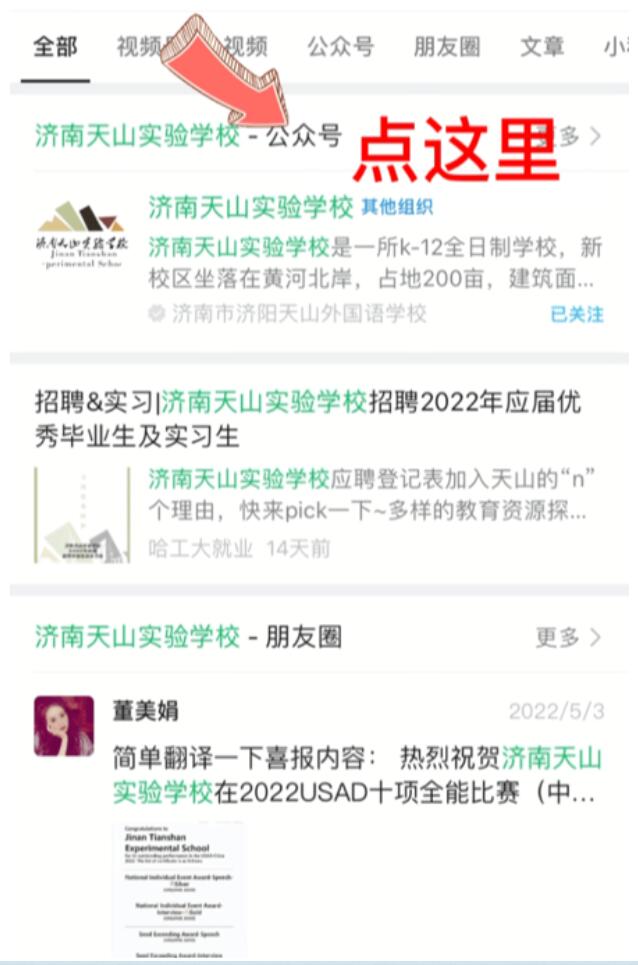Switch to the 文章 tab

coord(542,47)
